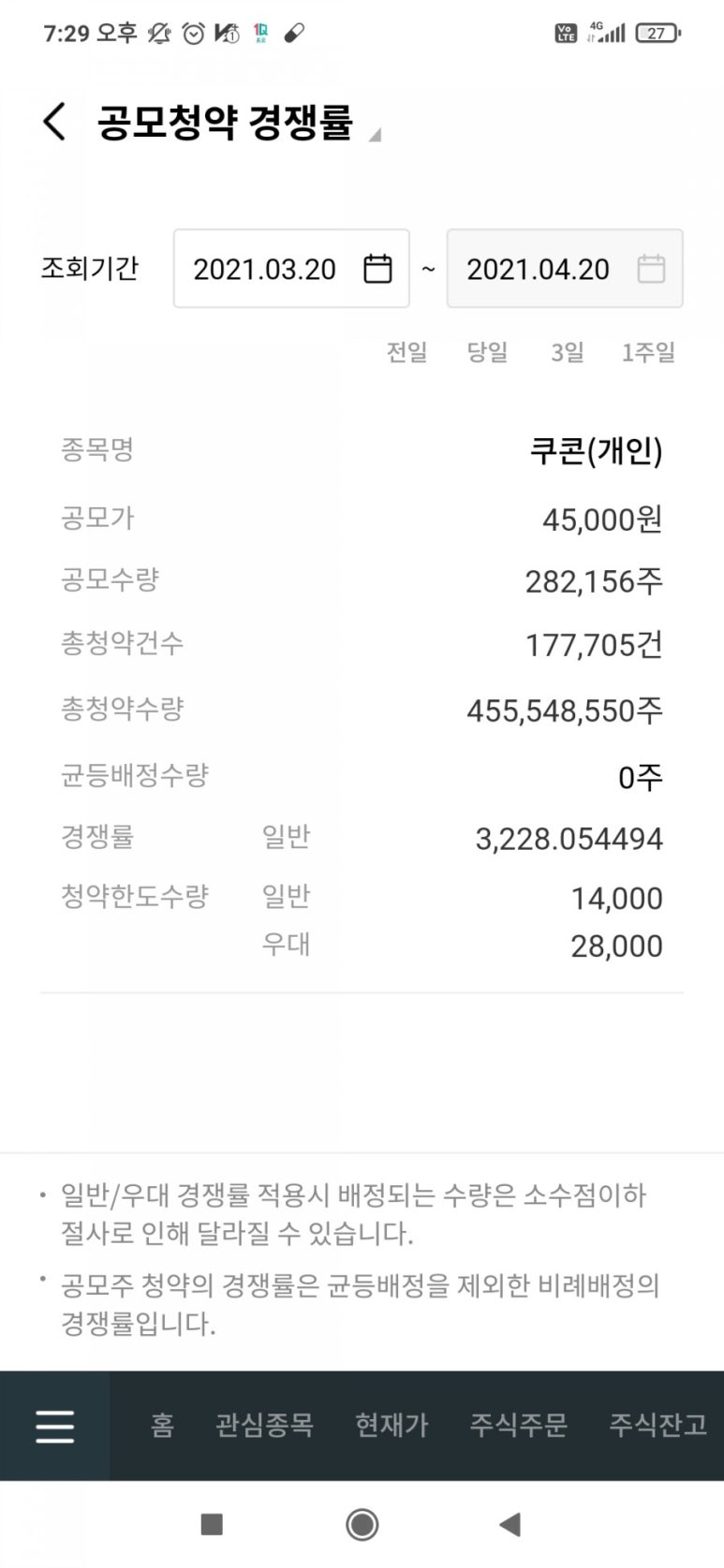Select the 전일 period option
The height and width of the screenshot is (1568, 724).
point(407,353)
